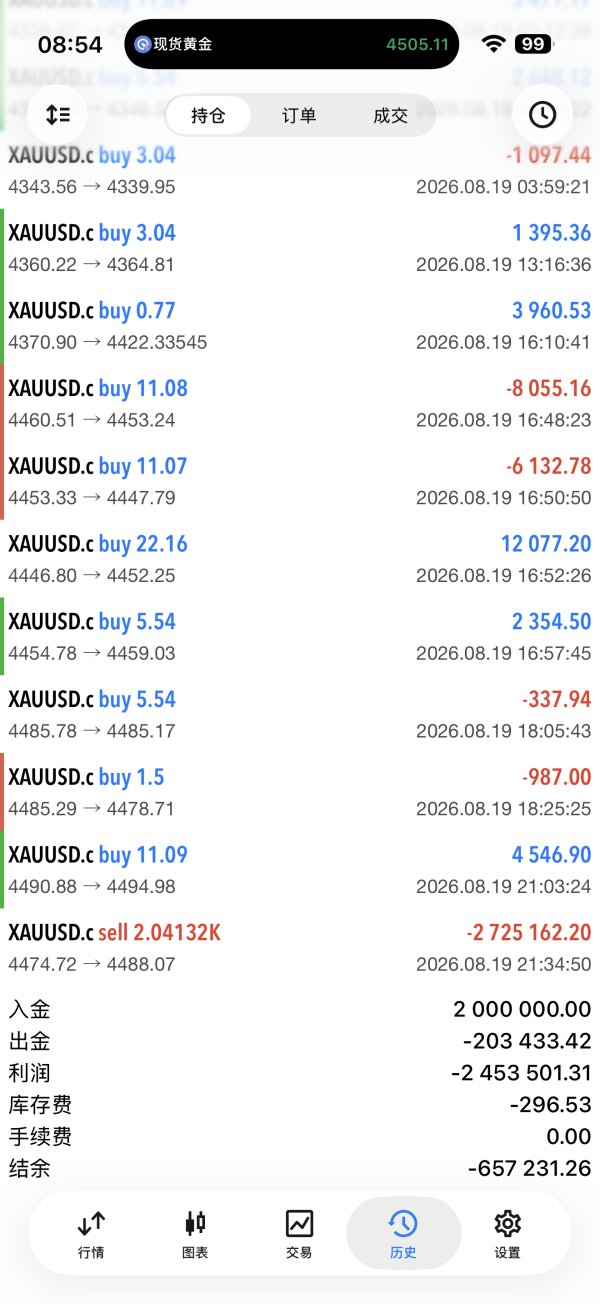This screenshot has width=600, height=1304.
Task: Open the clock date range filter
Action: 542,115
